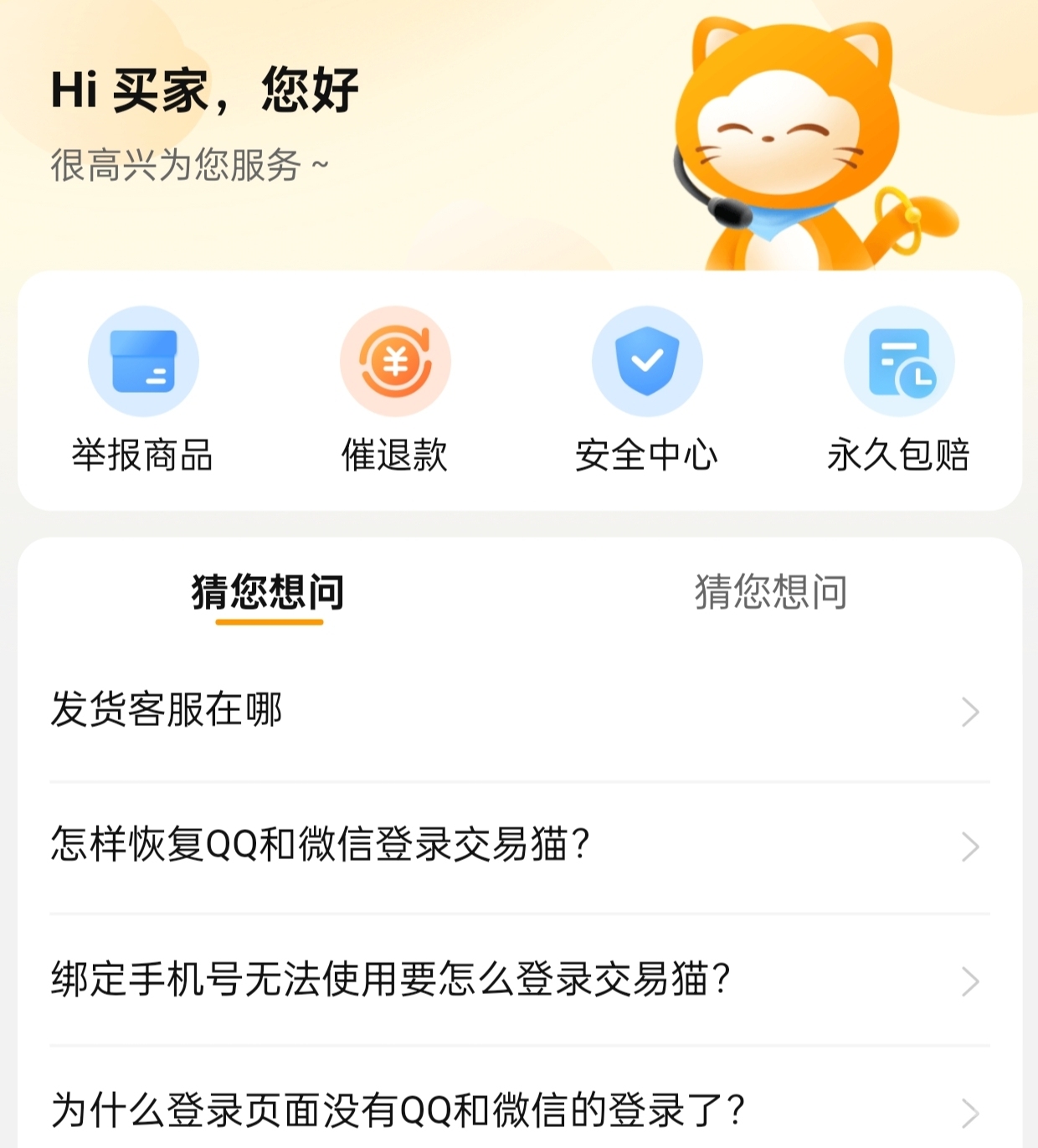1038x1148 pixels.
Task: Open the question 发货客服在哪
Action: 519,711
